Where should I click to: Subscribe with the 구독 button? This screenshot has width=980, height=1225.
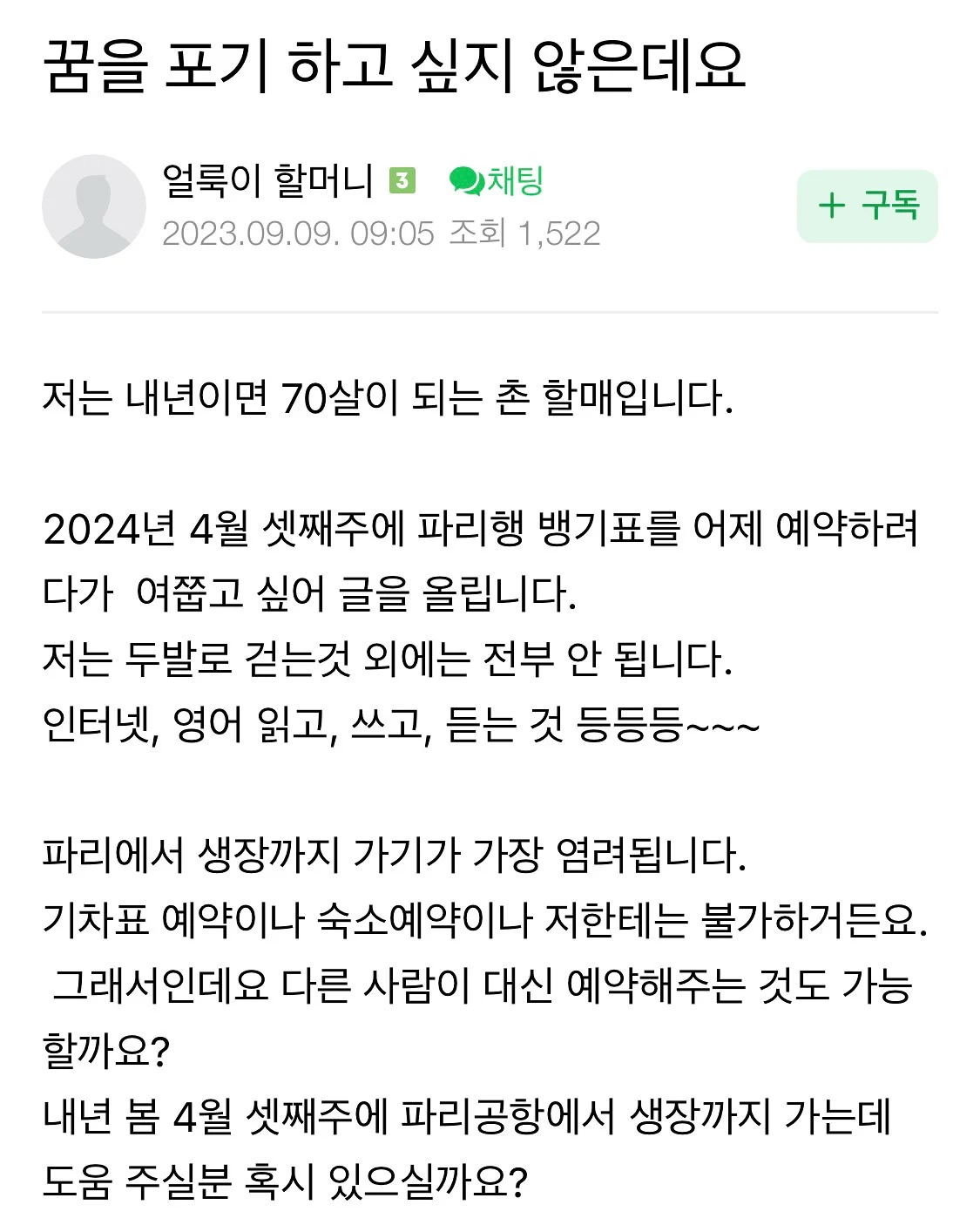coord(867,206)
